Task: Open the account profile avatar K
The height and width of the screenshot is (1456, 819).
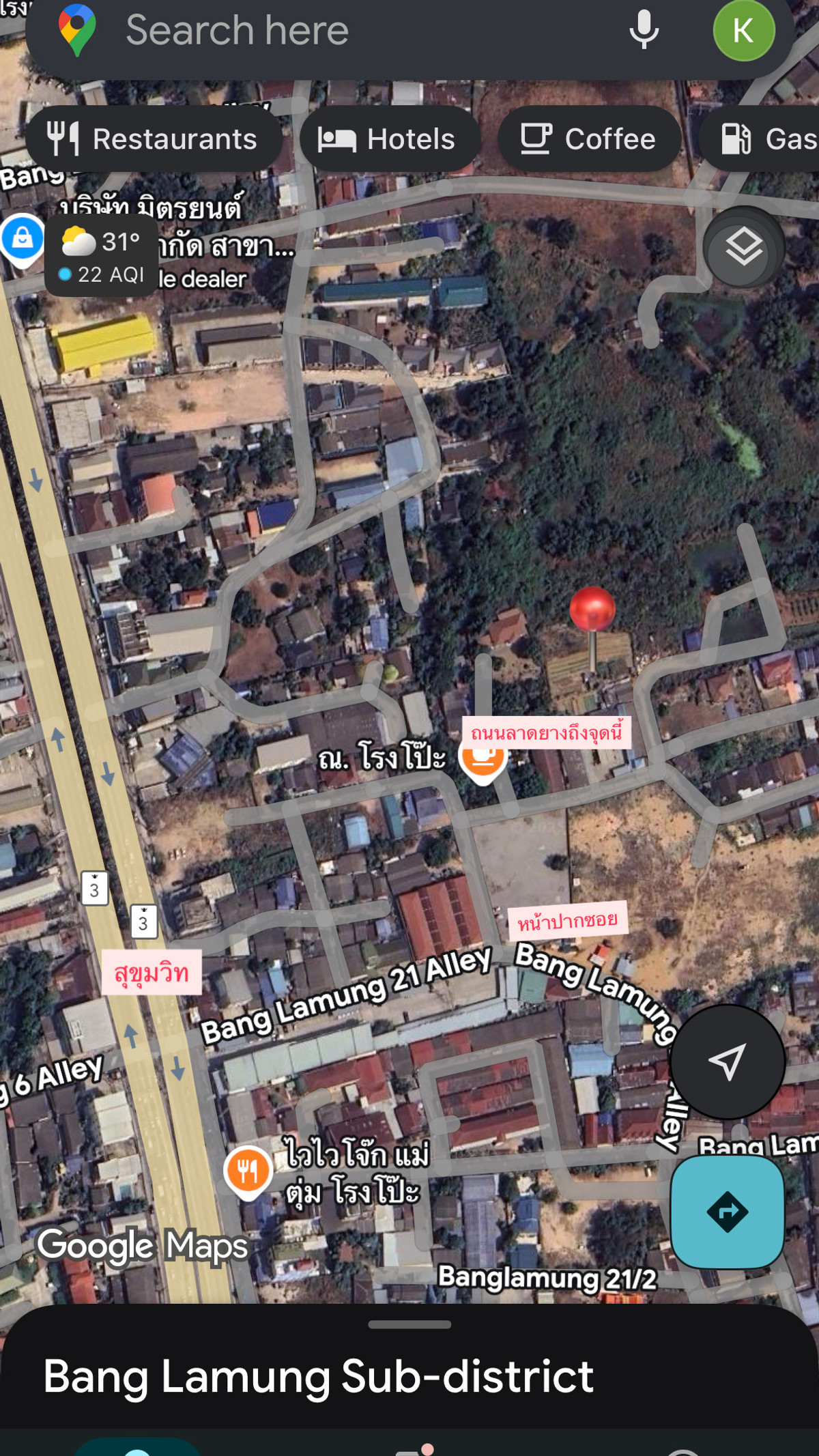Action: (x=743, y=31)
